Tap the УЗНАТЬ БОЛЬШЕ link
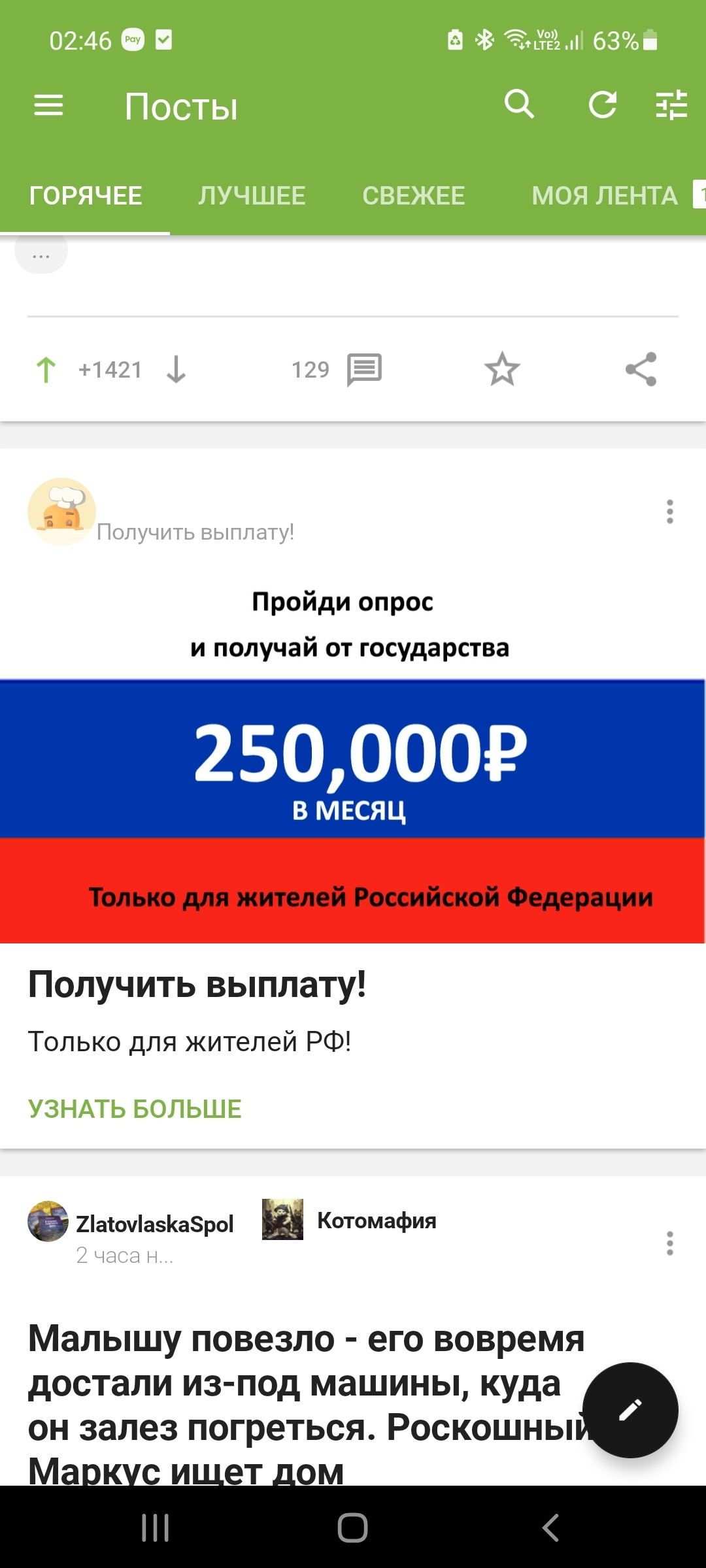The height and width of the screenshot is (1568, 706). coord(135,1109)
